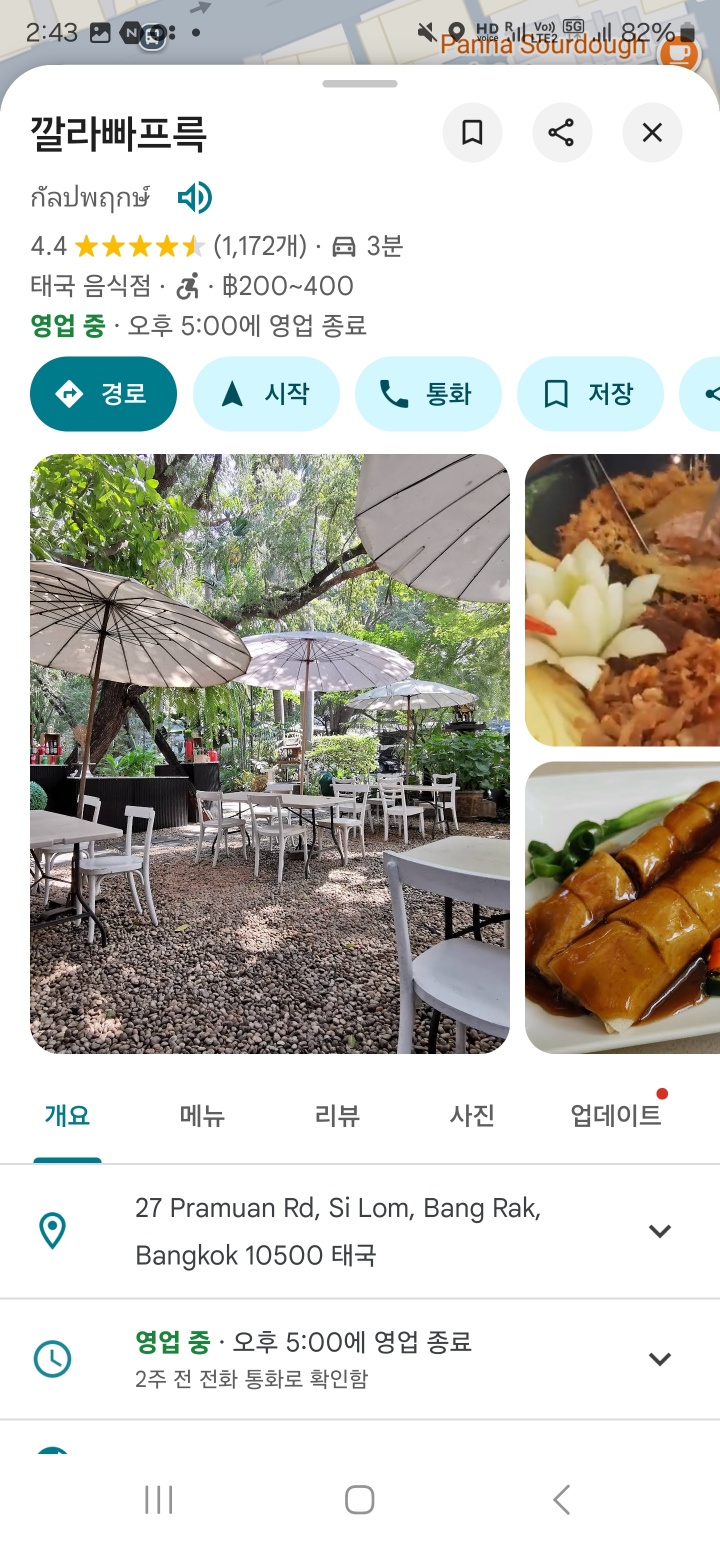
Task: Play the Thai name pronunciation
Action: click(194, 198)
